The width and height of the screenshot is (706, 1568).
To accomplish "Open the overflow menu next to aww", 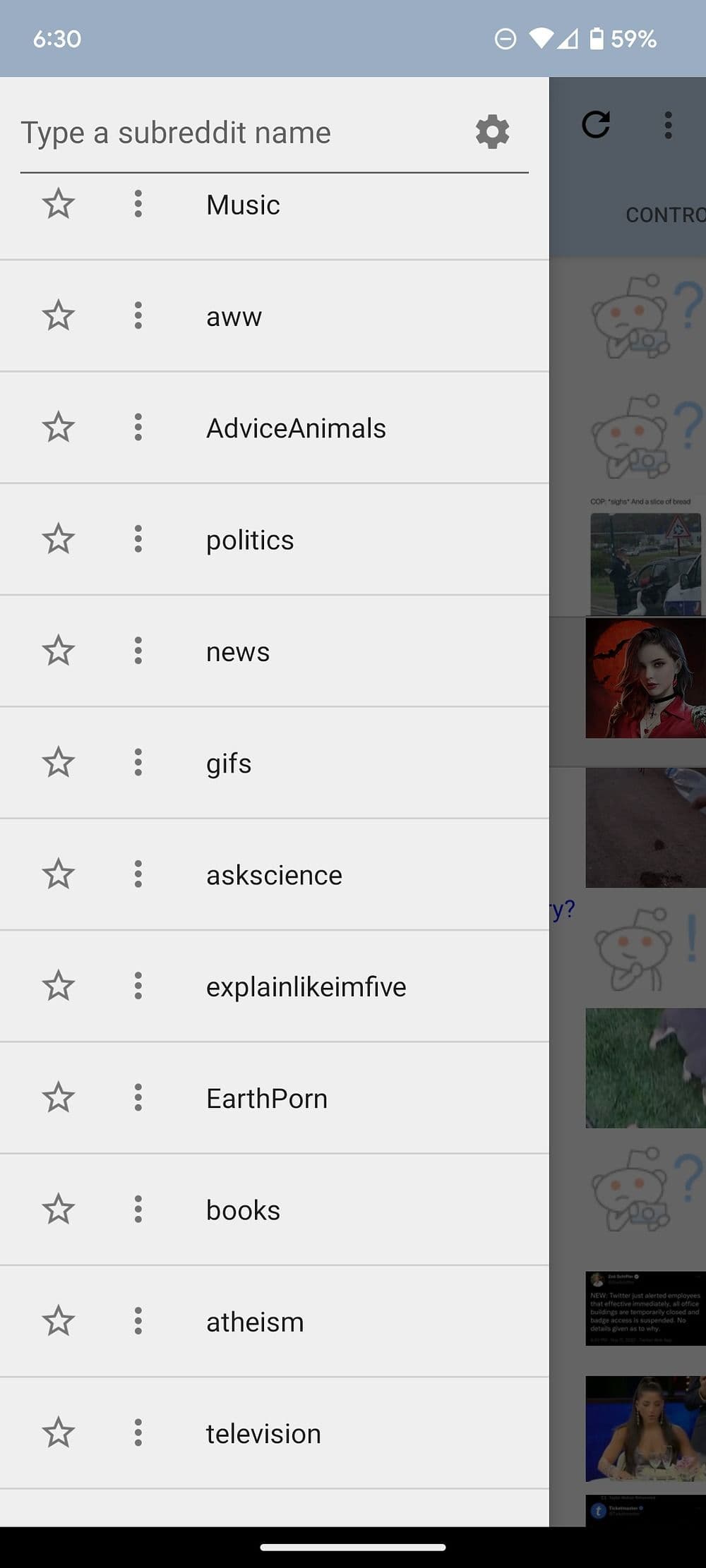I will coord(137,316).
